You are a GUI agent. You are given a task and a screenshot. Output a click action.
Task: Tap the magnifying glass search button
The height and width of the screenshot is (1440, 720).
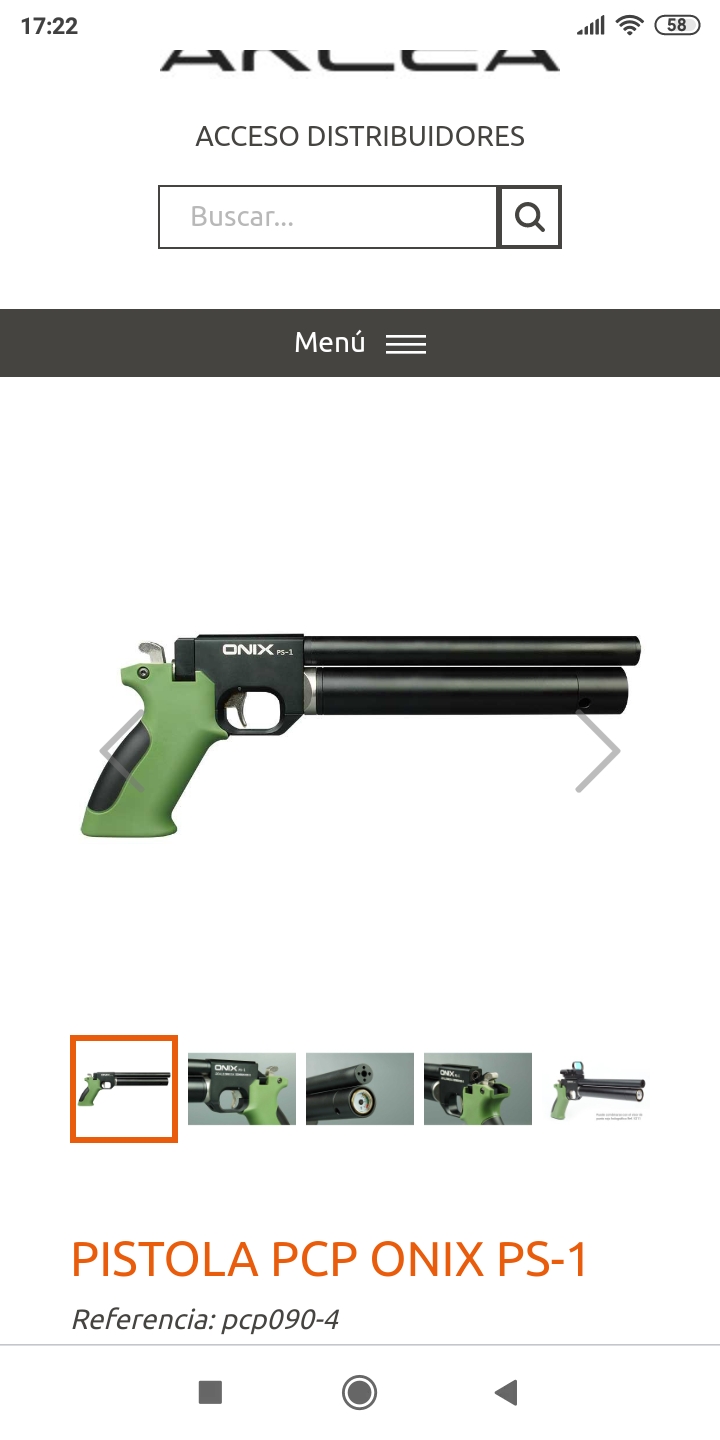point(529,216)
